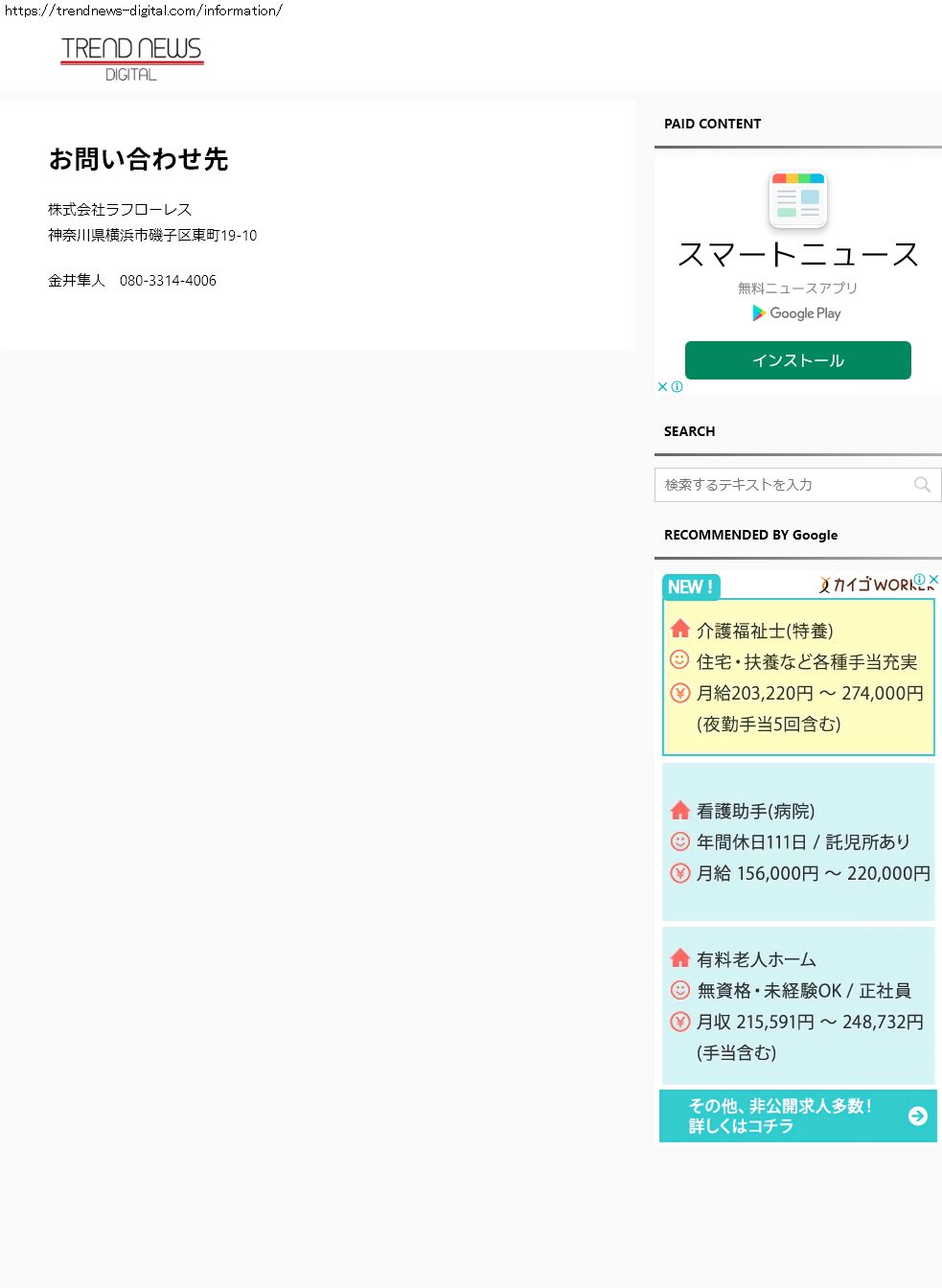Dismiss the カイゴWORKER ad
Image resolution: width=942 pixels, height=1288 pixels.
pos(934,579)
